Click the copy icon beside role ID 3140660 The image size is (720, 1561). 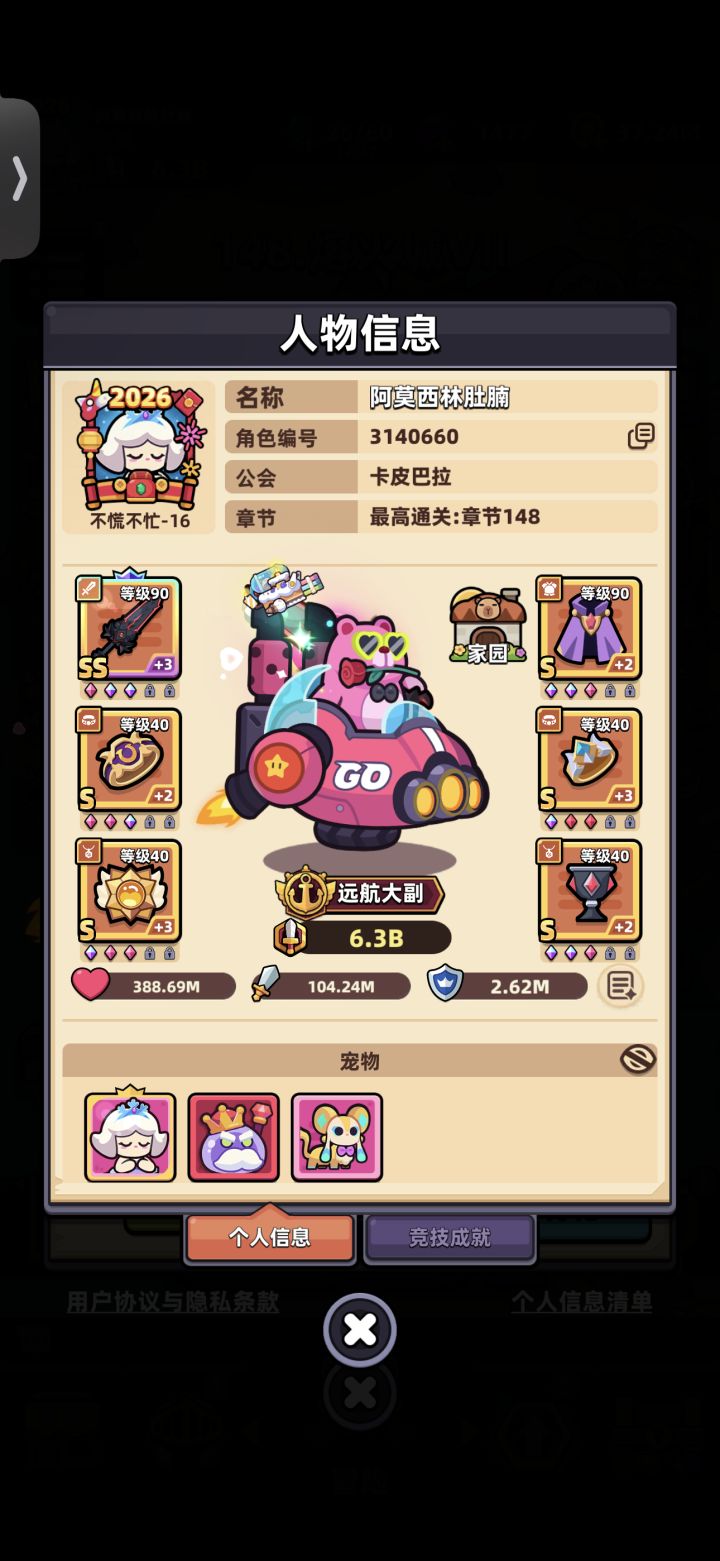point(640,436)
